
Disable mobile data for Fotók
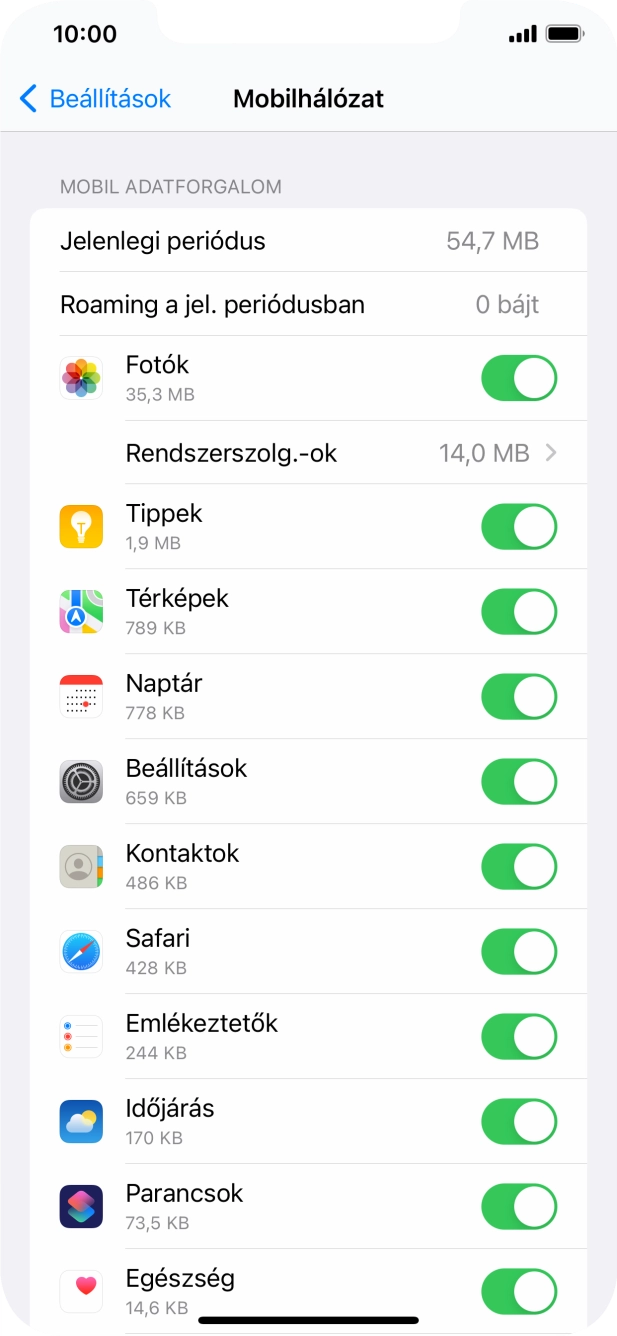[519, 378]
